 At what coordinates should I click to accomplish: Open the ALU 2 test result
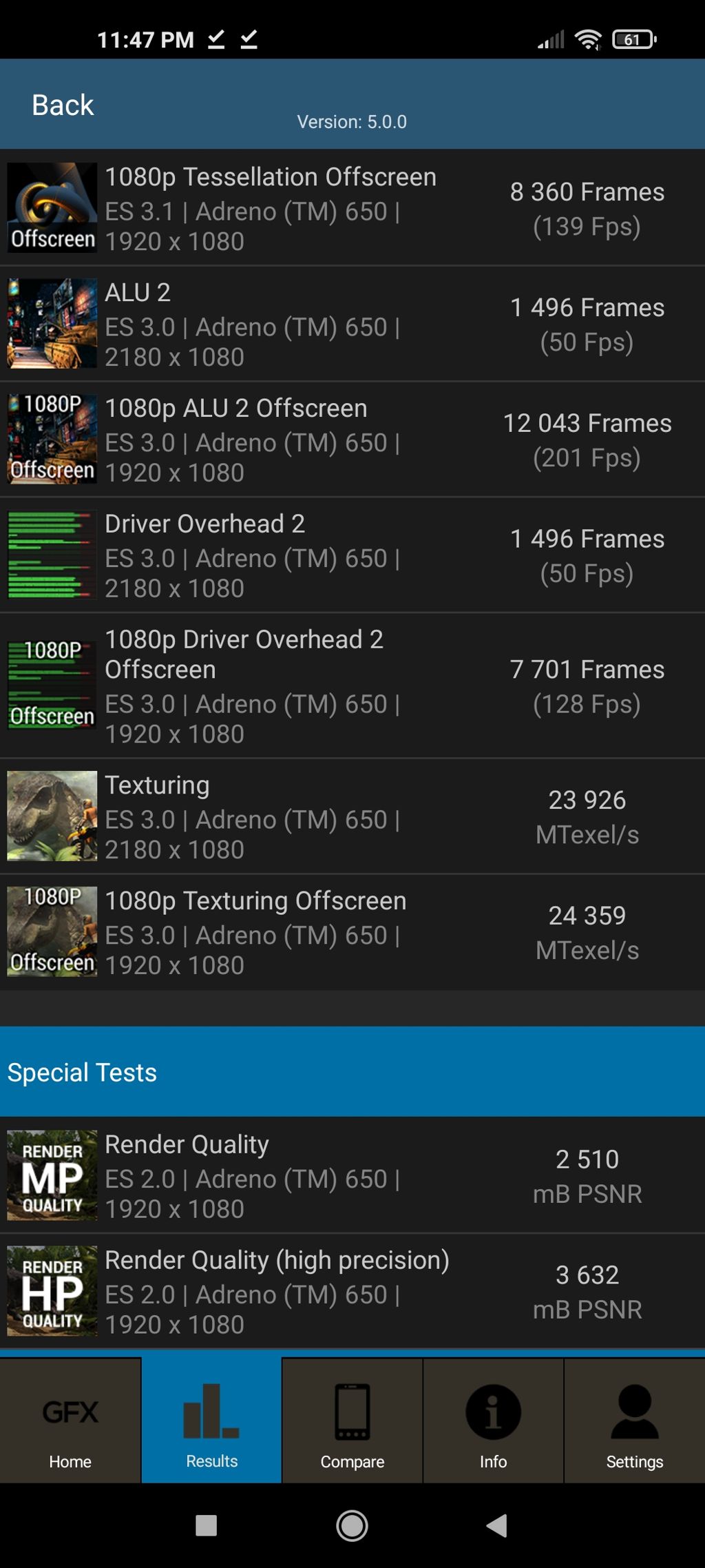click(352, 323)
